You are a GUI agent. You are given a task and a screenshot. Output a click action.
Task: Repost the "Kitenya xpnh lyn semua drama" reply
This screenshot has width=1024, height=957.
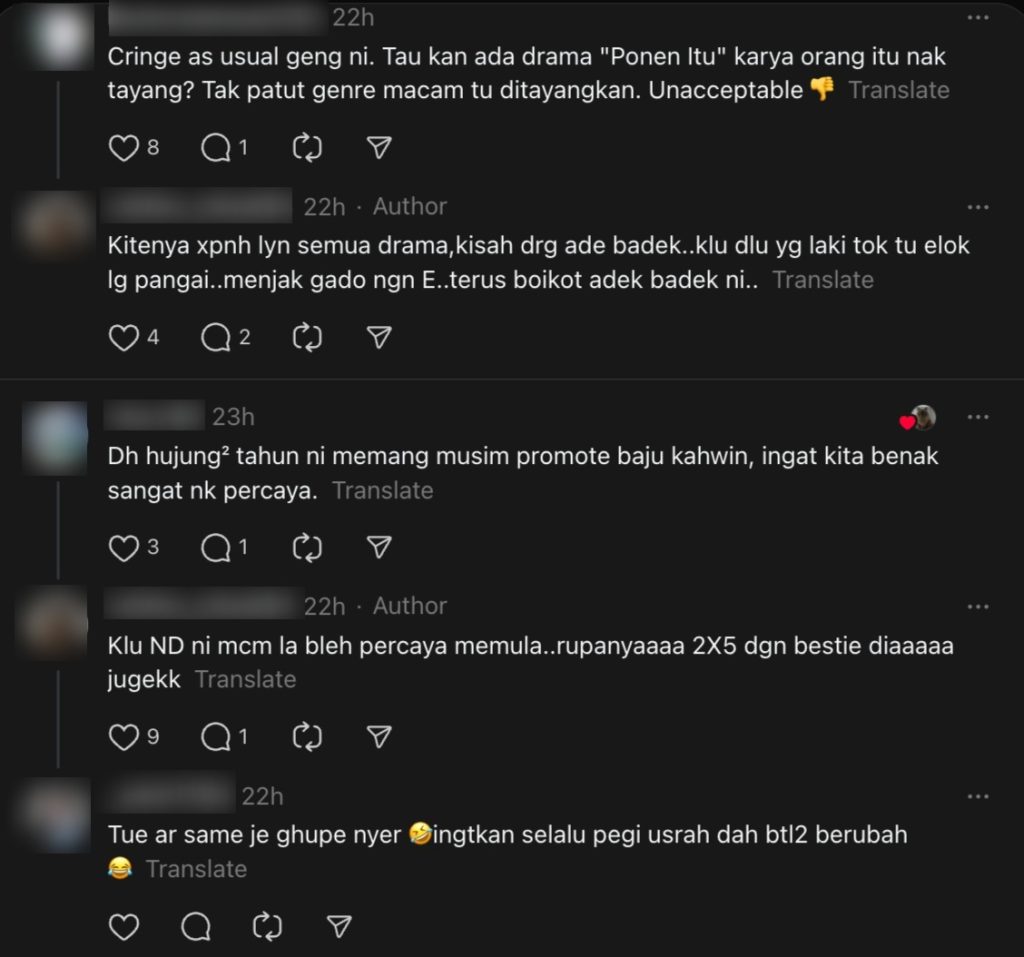[306, 338]
